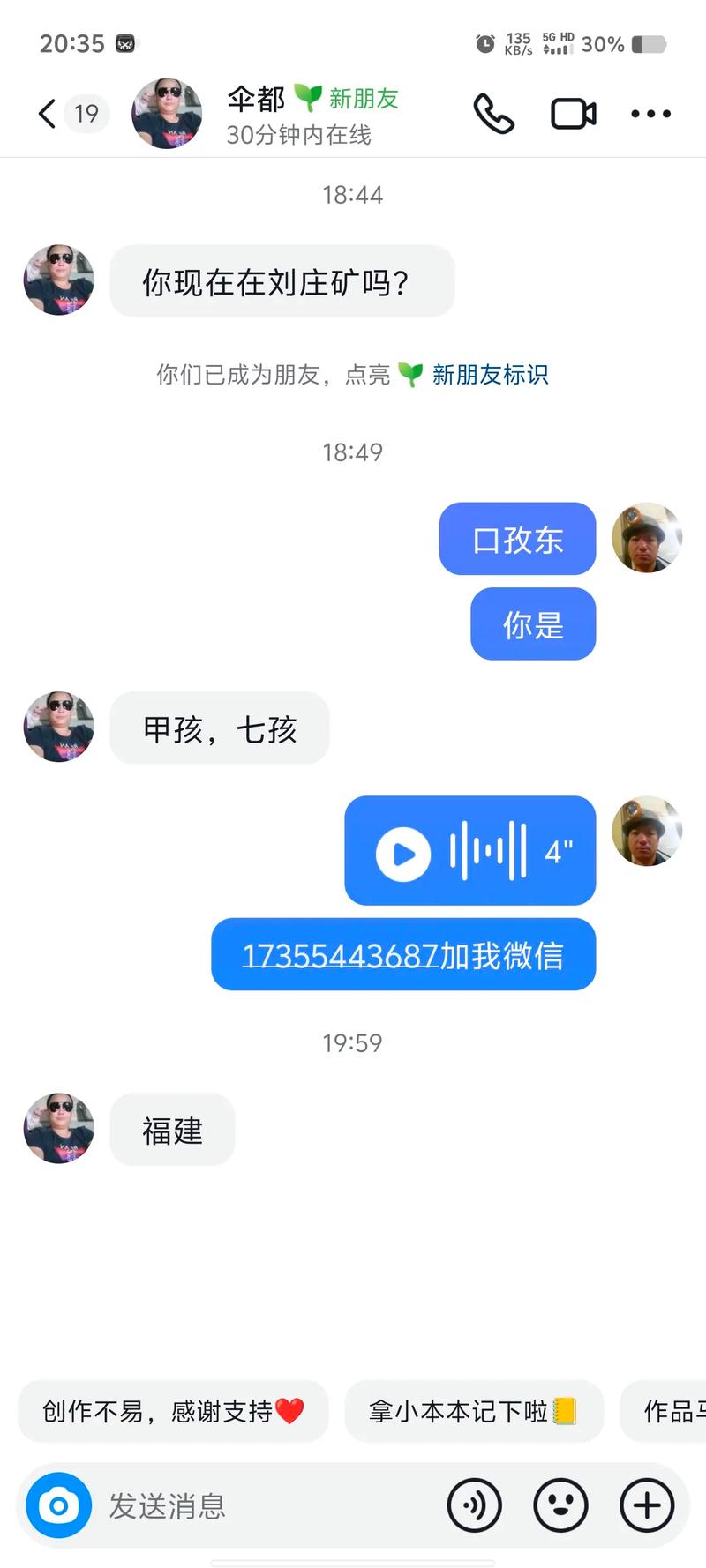The image size is (706, 1568).
Task: Tap the 新朋友标识 link
Action: (490, 375)
